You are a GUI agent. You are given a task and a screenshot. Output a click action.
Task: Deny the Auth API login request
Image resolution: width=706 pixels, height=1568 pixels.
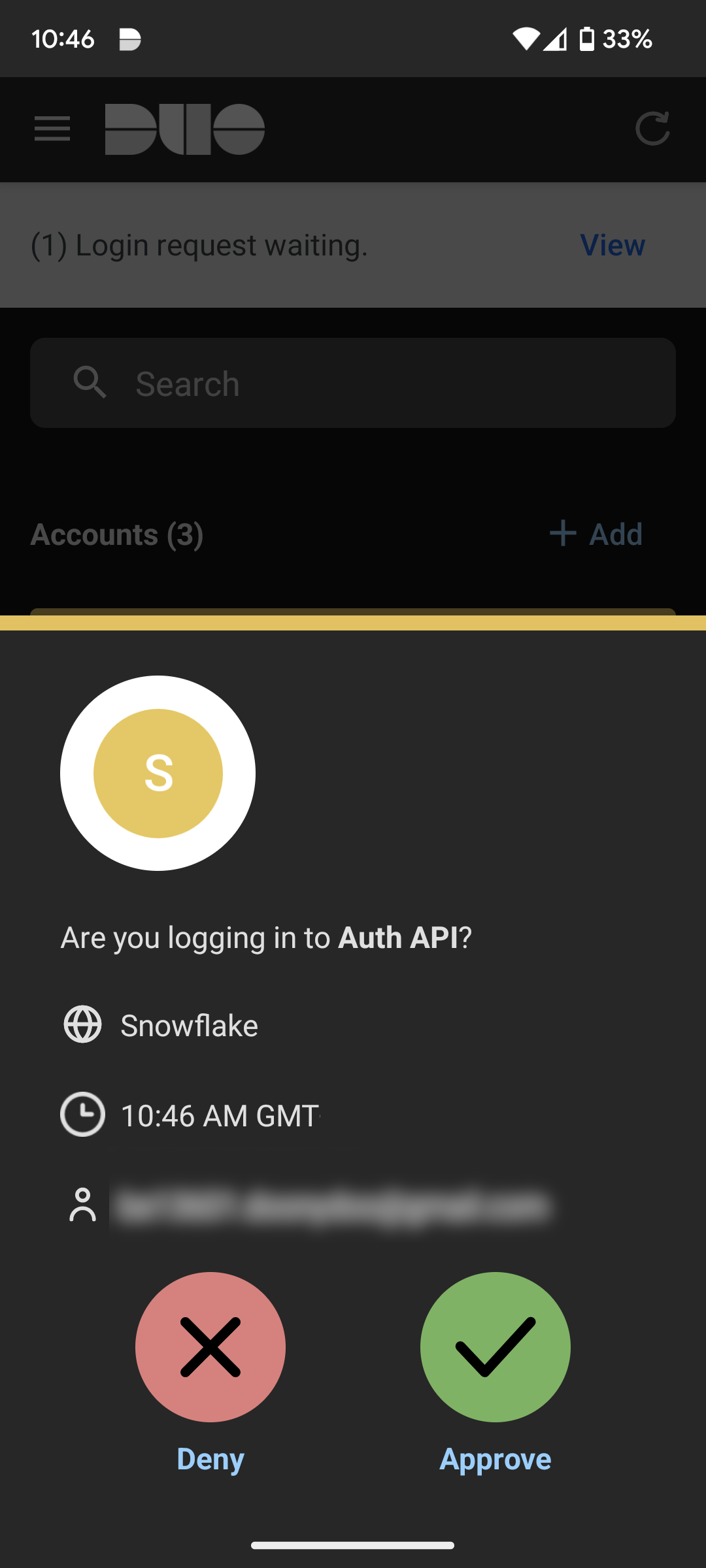click(x=210, y=1347)
